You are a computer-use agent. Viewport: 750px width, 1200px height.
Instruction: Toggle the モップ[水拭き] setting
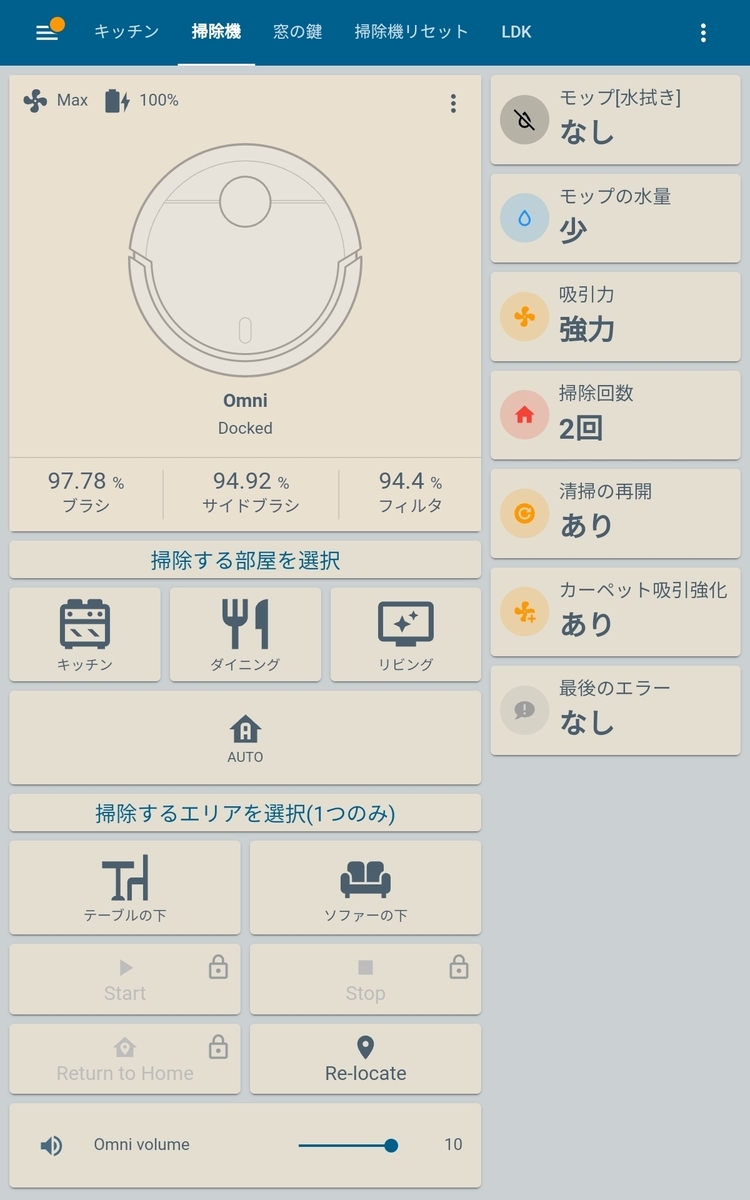(x=615, y=119)
